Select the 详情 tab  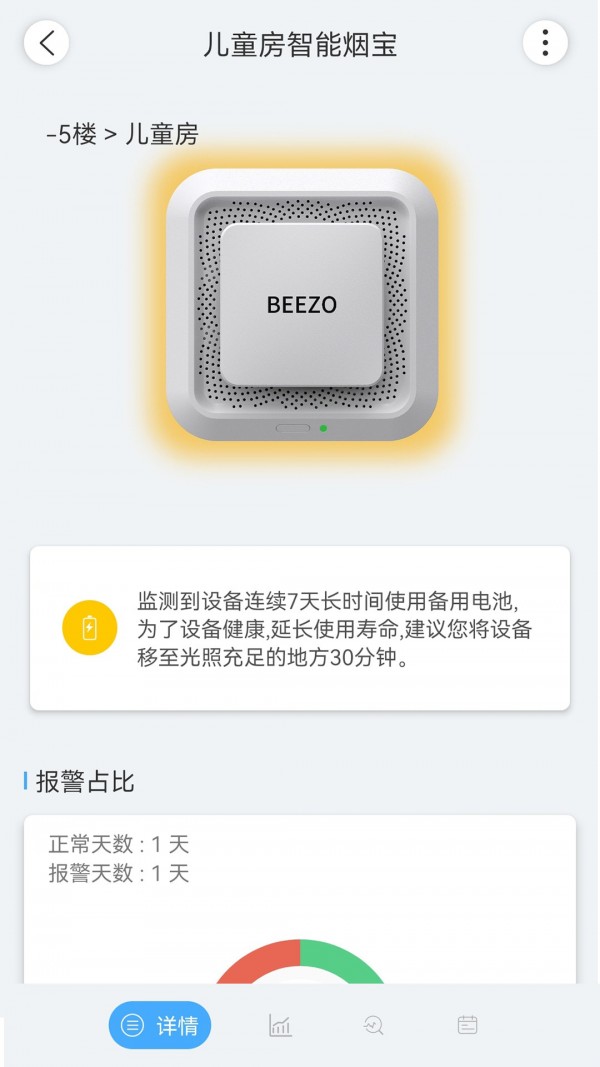160,1025
